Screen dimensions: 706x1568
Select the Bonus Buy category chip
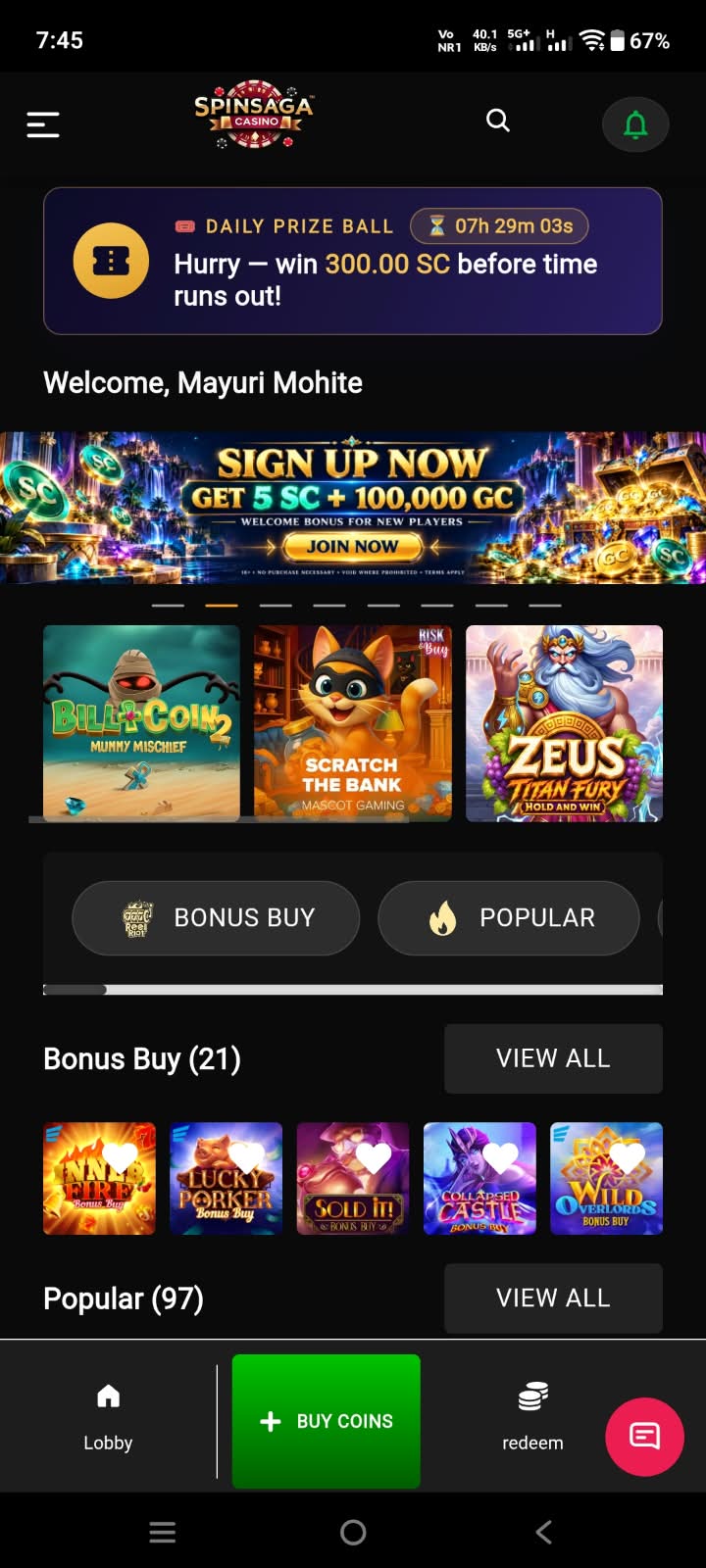click(216, 918)
